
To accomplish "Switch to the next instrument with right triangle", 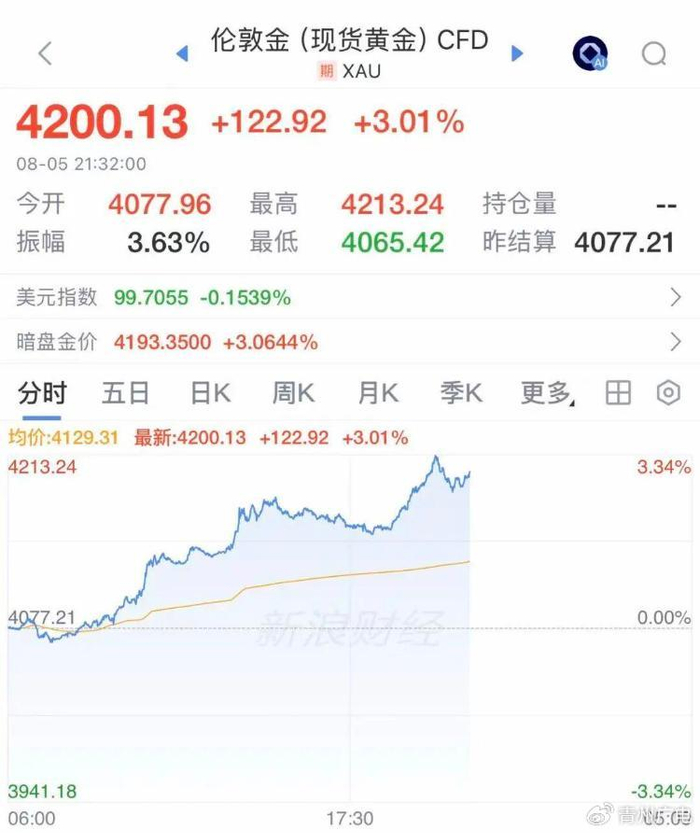I will [x=517, y=54].
